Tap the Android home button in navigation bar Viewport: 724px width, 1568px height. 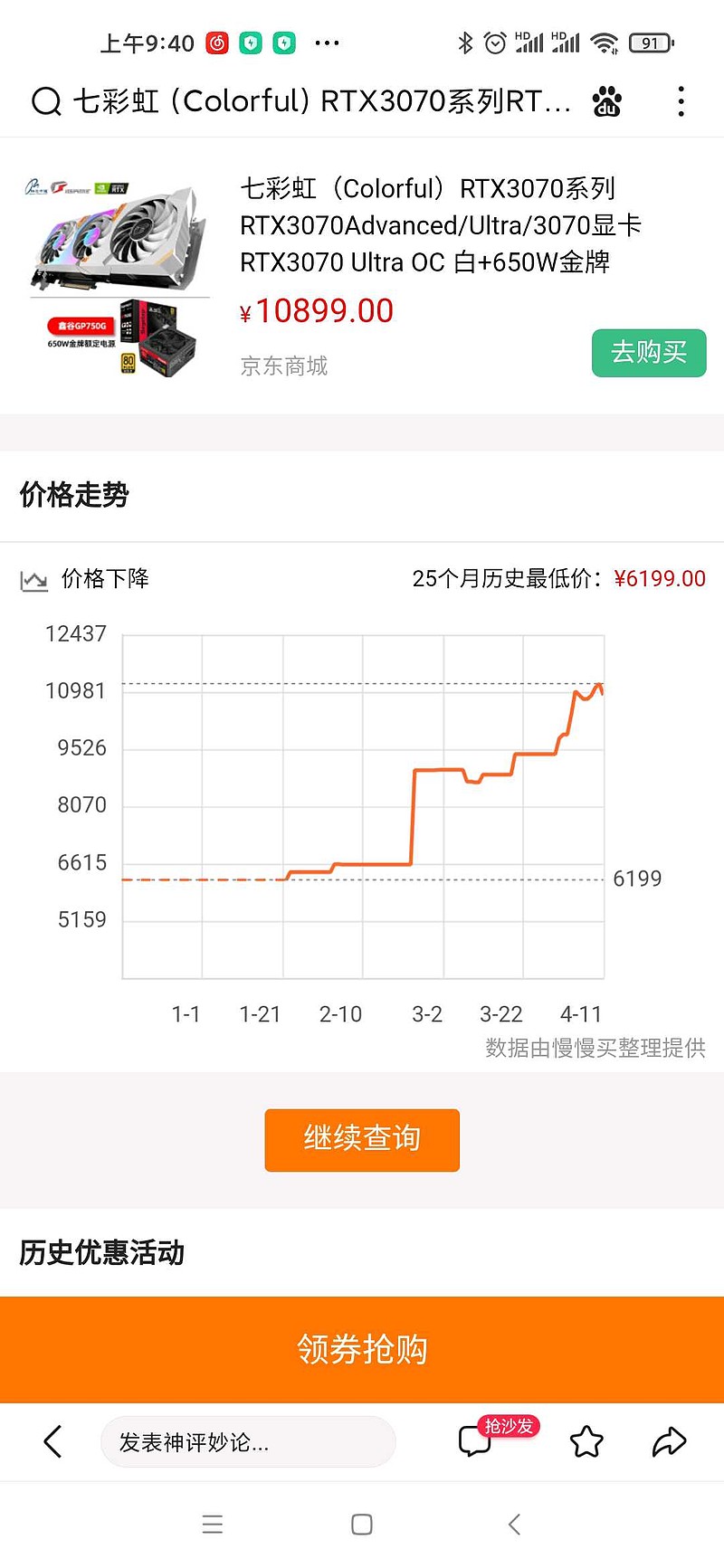tap(362, 1524)
